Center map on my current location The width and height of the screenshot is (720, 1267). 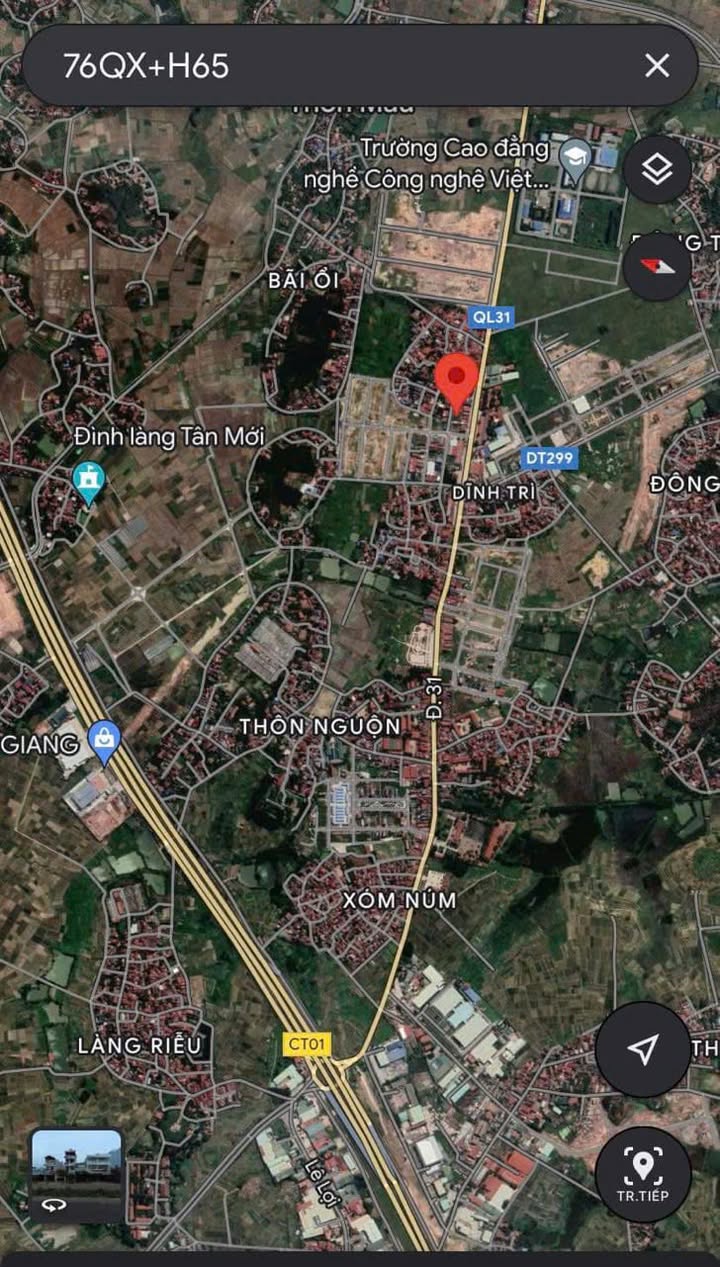point(643,1049)
